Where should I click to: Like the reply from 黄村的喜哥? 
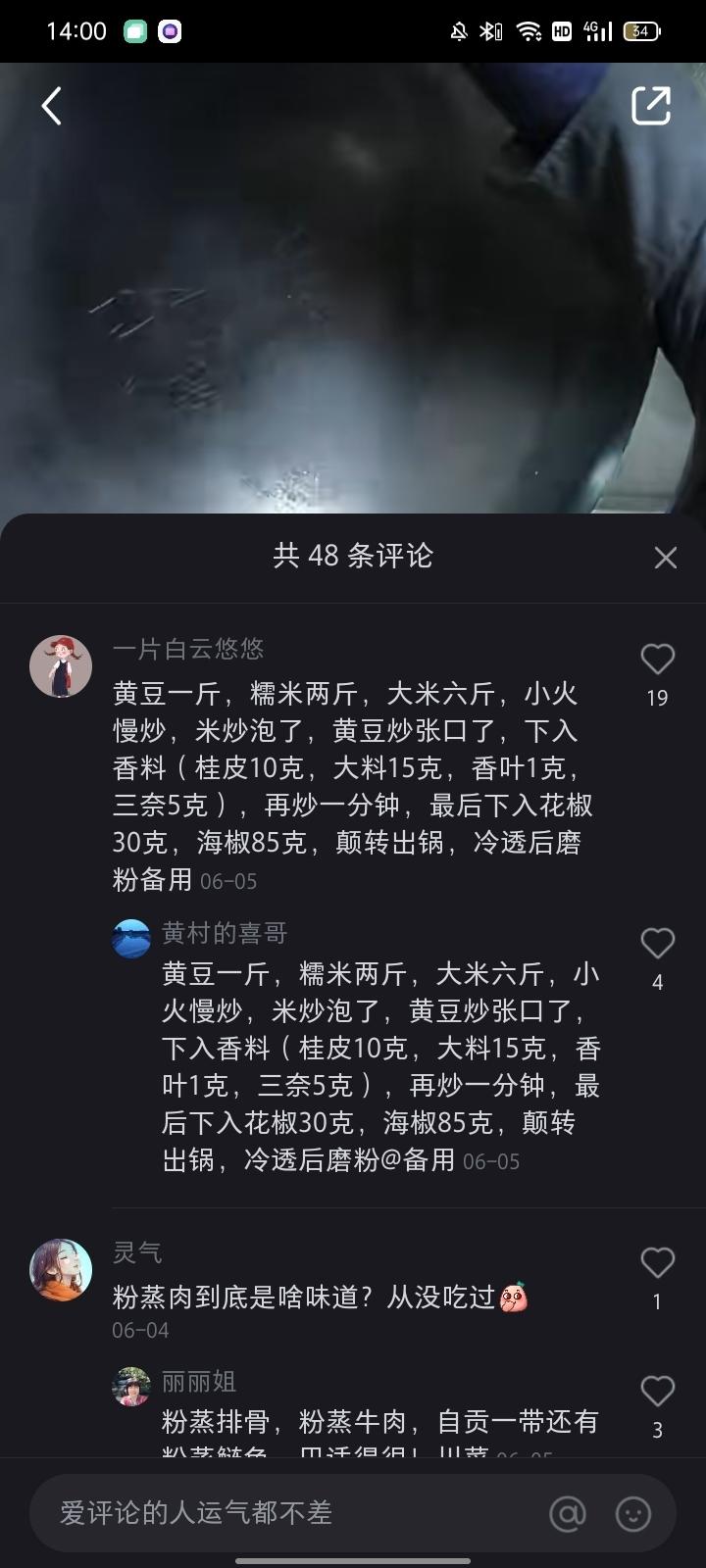(x=657, y=944)
